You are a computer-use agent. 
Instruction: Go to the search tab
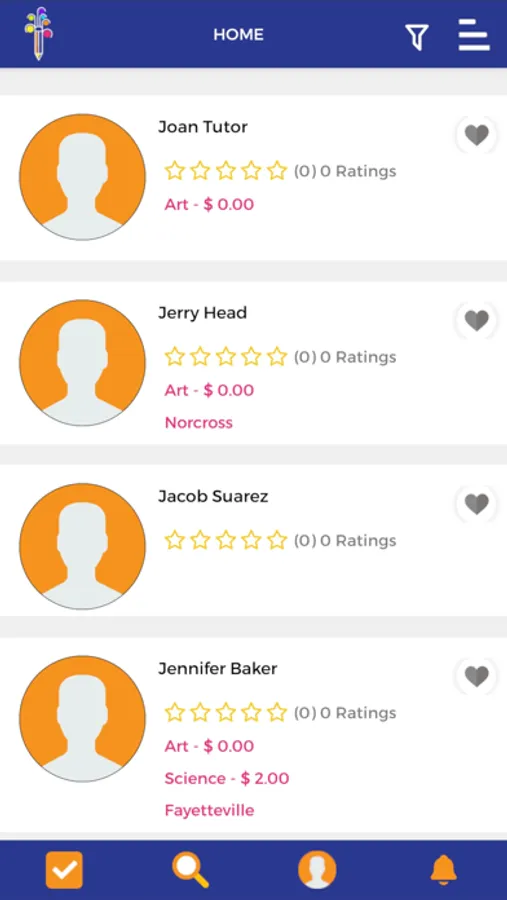[191, 870]
